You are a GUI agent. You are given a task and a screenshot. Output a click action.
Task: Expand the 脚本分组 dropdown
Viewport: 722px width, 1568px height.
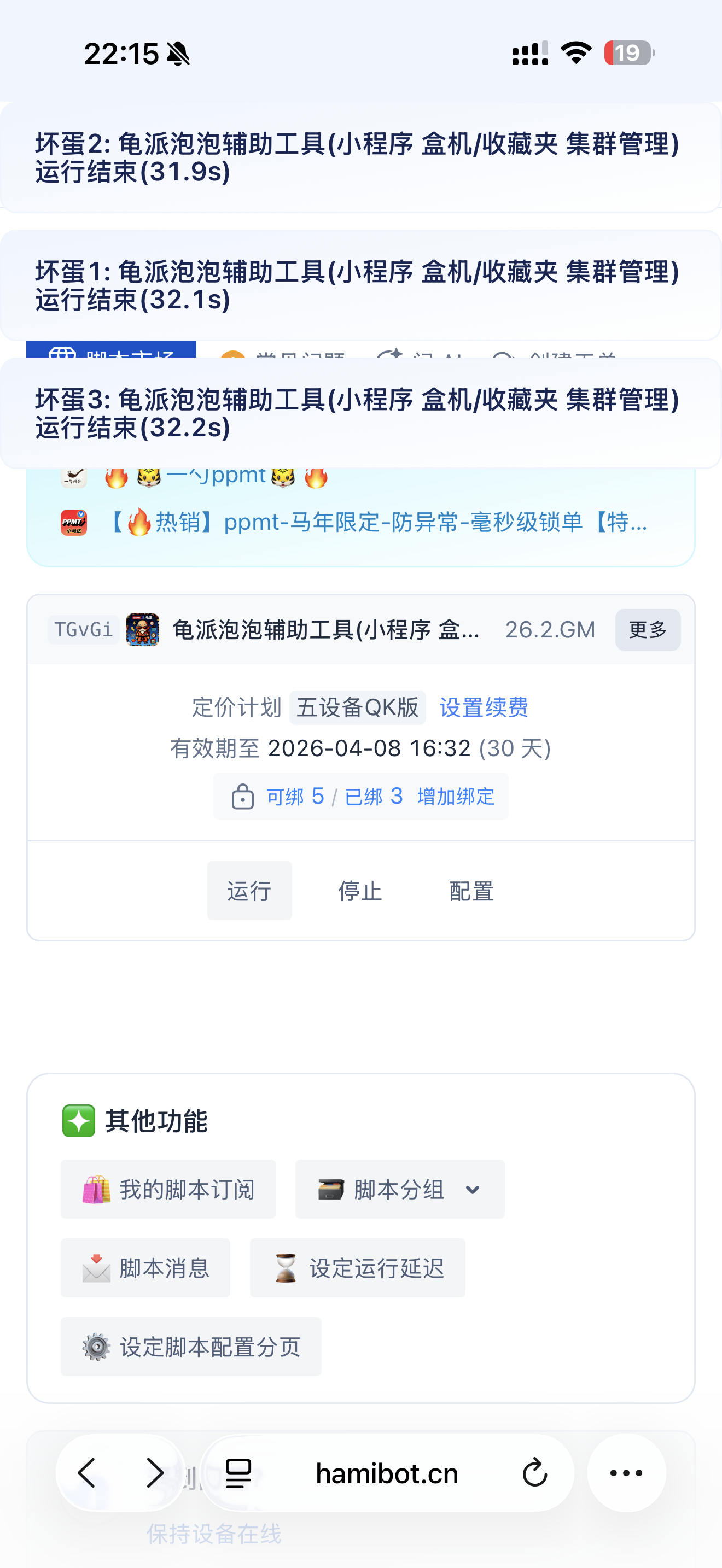coord(399,1189)
